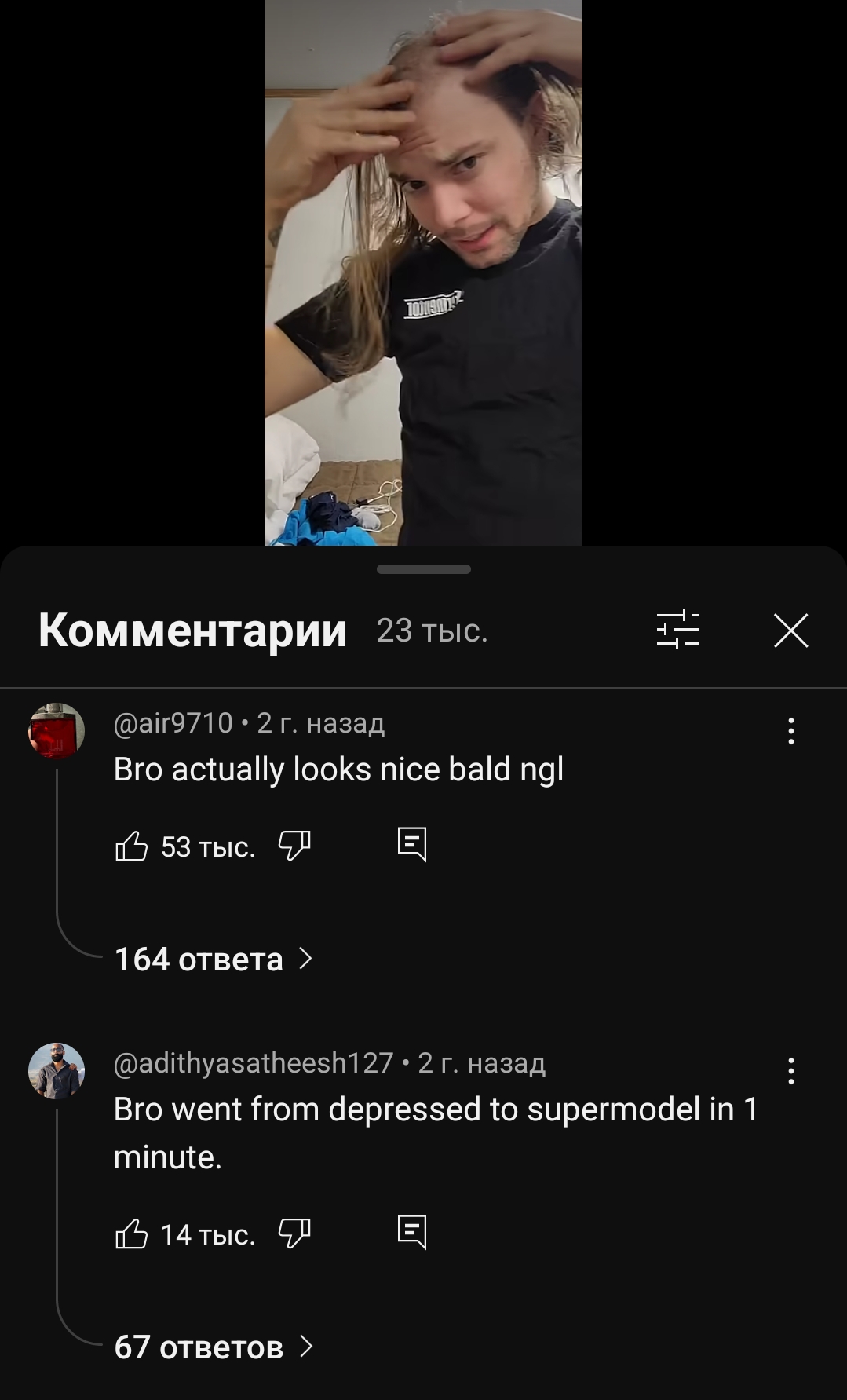This screenshot has height=1400, width=847.
Task: Like the comment by @adithyasatheesh127
Action: pyautogui.click(x=132, y=1234)
